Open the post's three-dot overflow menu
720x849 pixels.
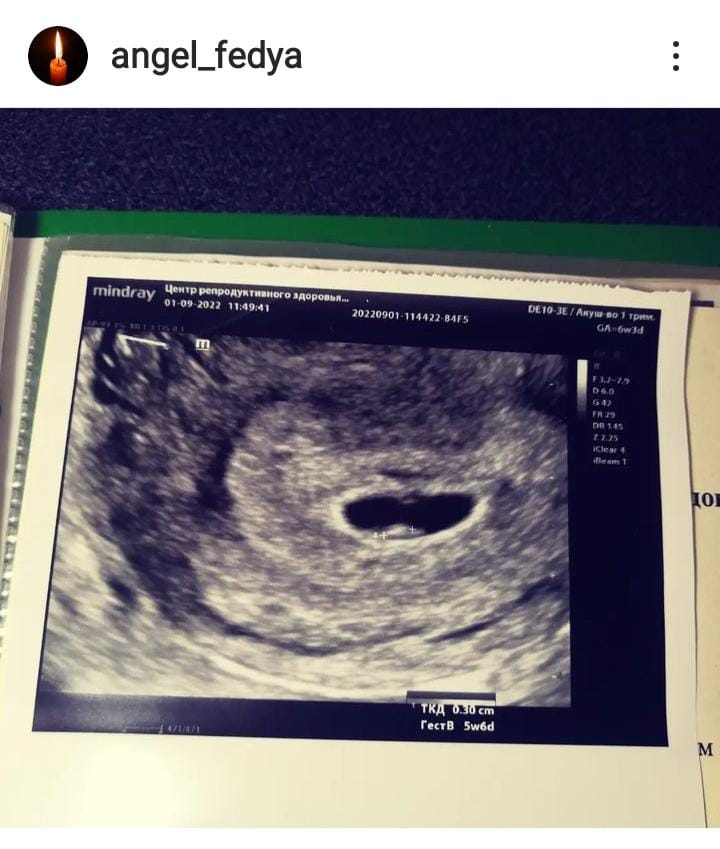[x=676, y=56]
